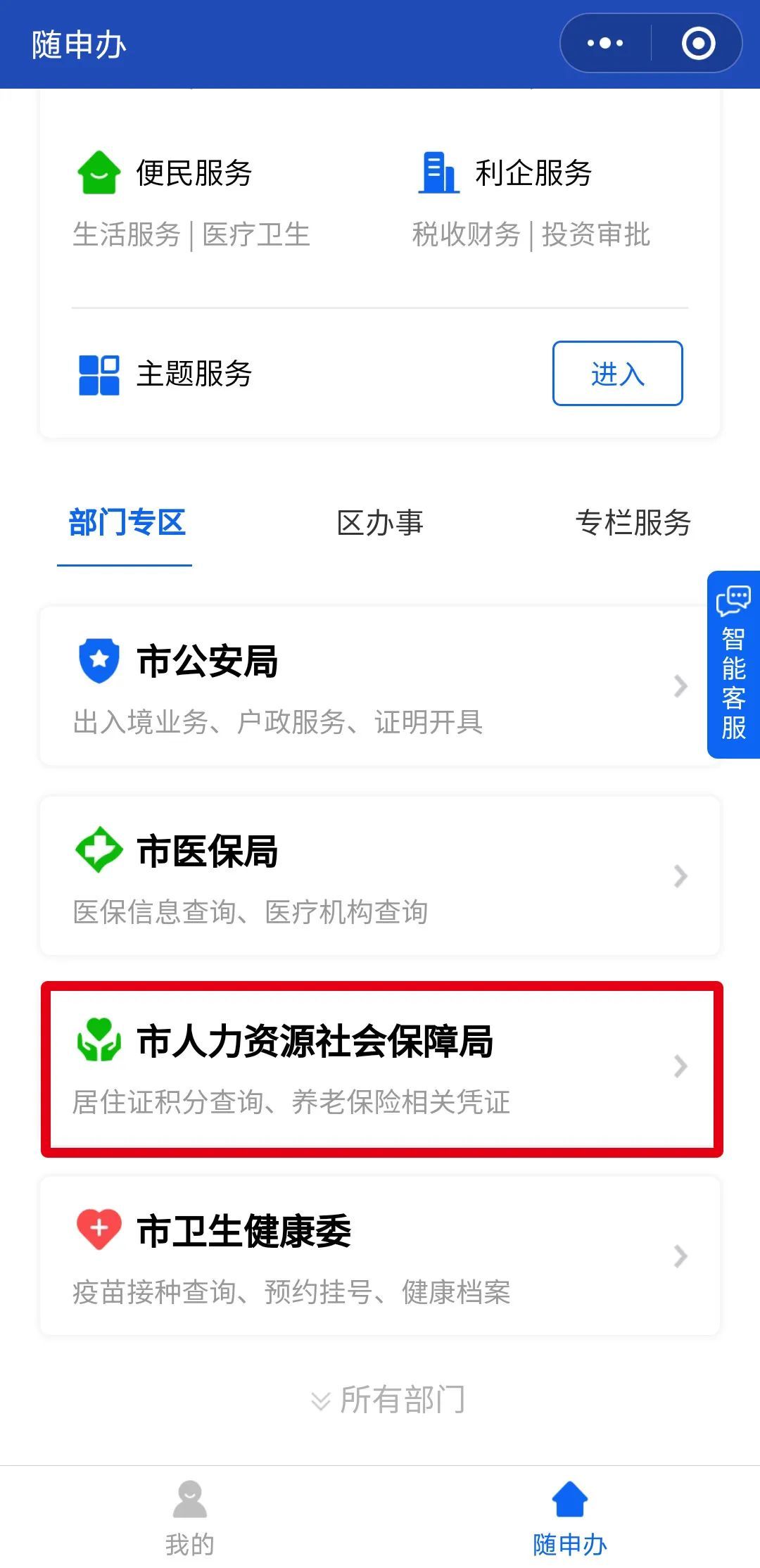
Task: Open 智能客服 chat assistant
Action: pyautogui.click(x=733, y=664)
